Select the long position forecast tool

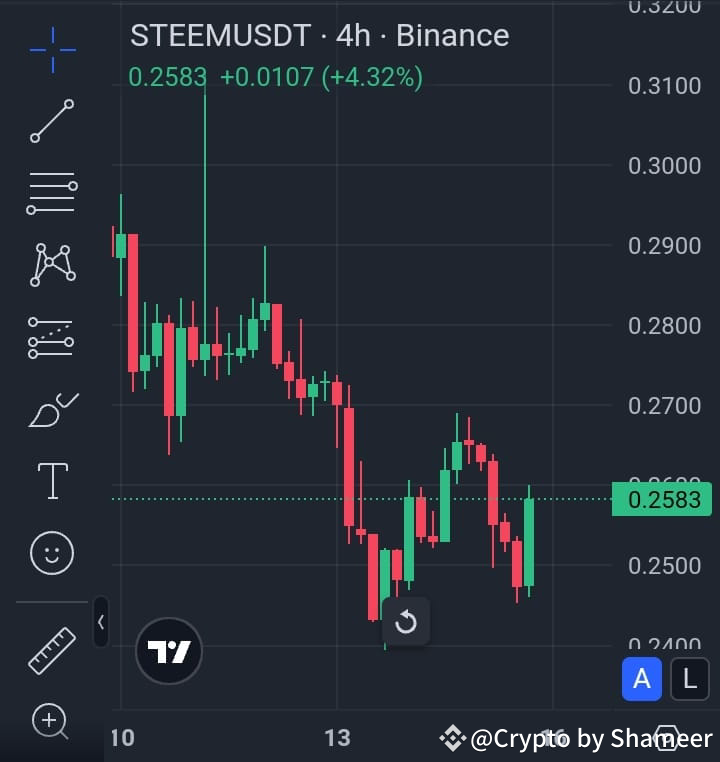[x=52, y=336]
